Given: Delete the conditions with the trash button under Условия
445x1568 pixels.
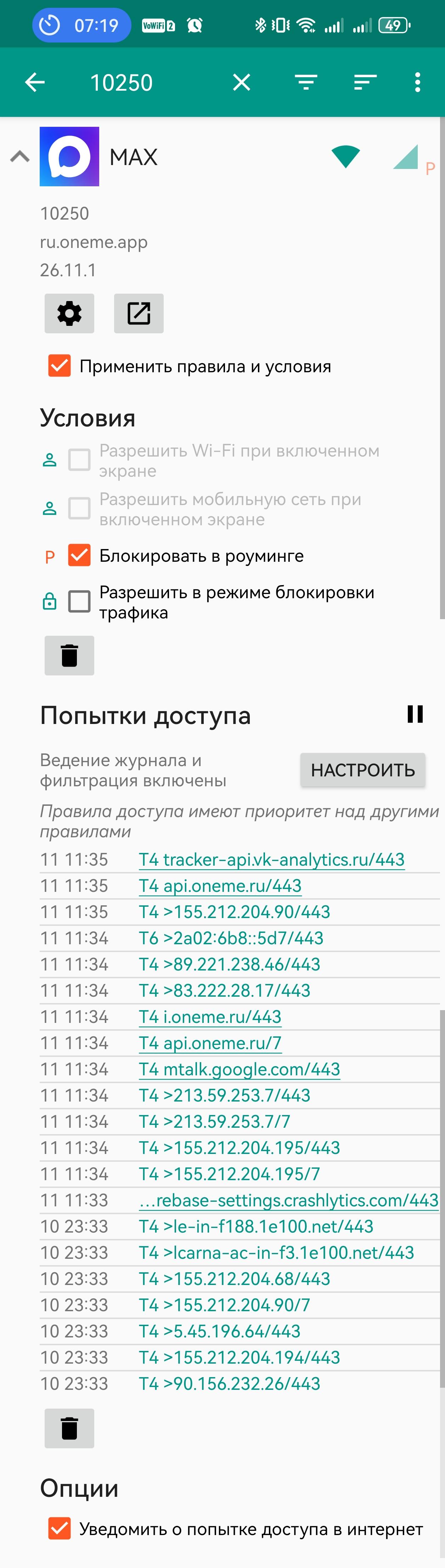Looking at the screenshot, I should click(x=69, y=656).
